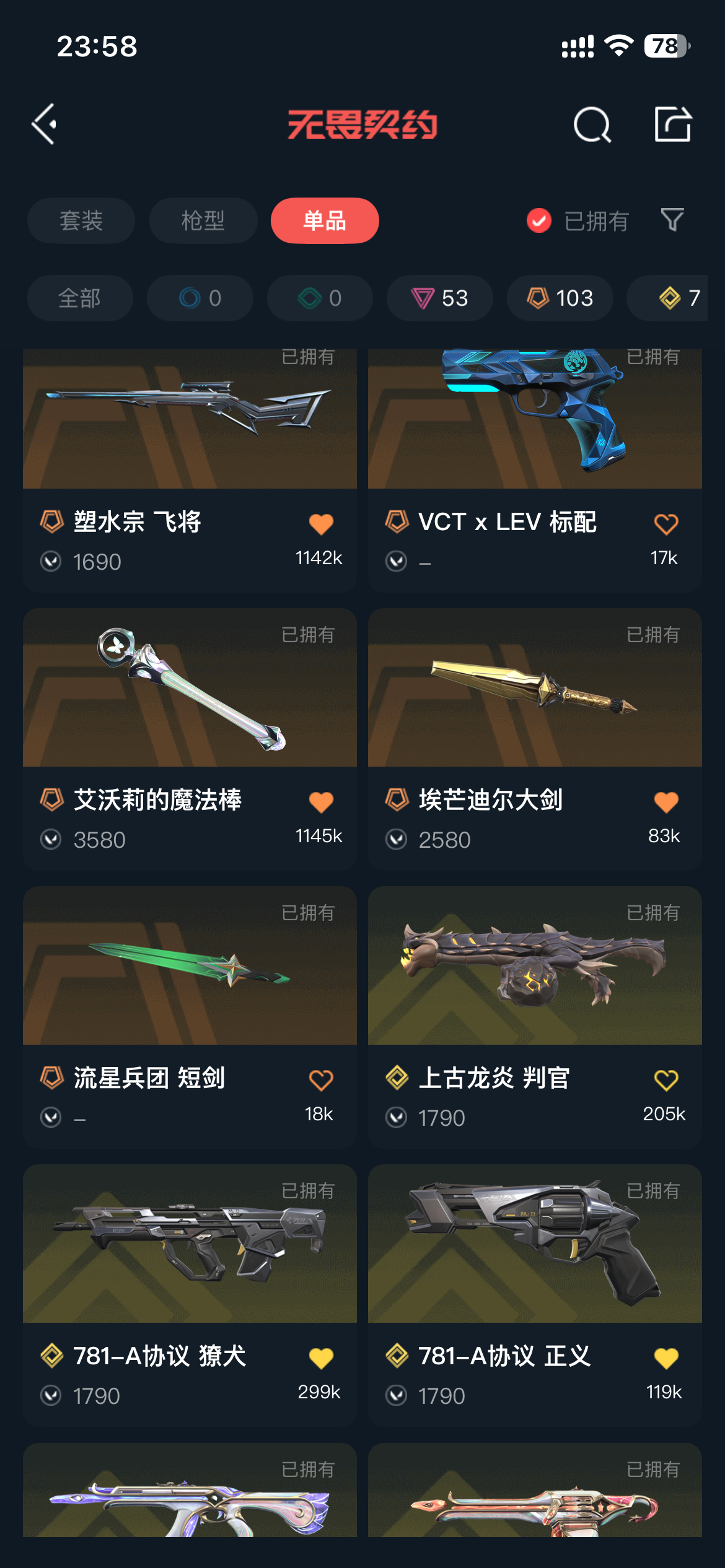Screen dimensions: 725x1568
Task: Toggle the 已拥有 owned-only checkbox
Action: pos(539,220)
